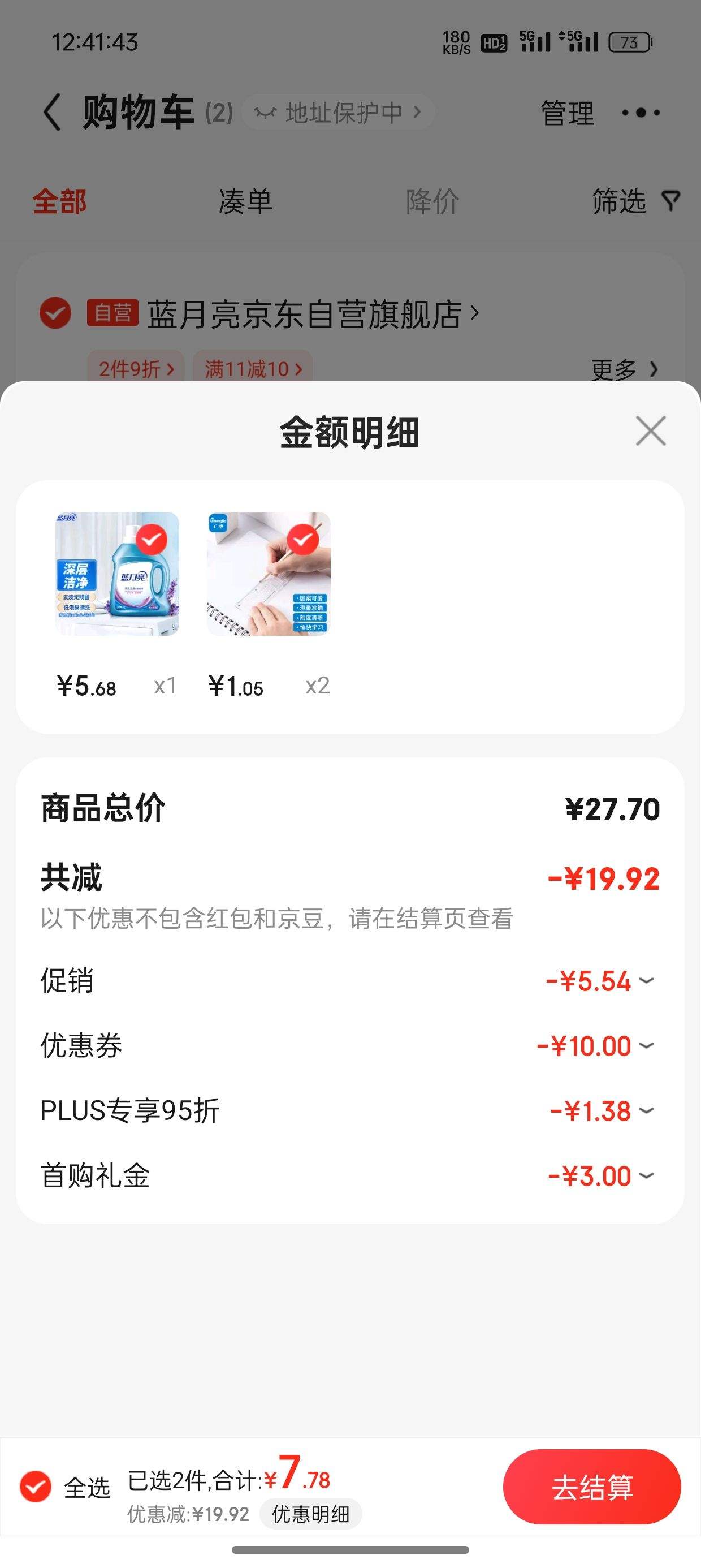Close the 金额明细 price detail popup

651,432
